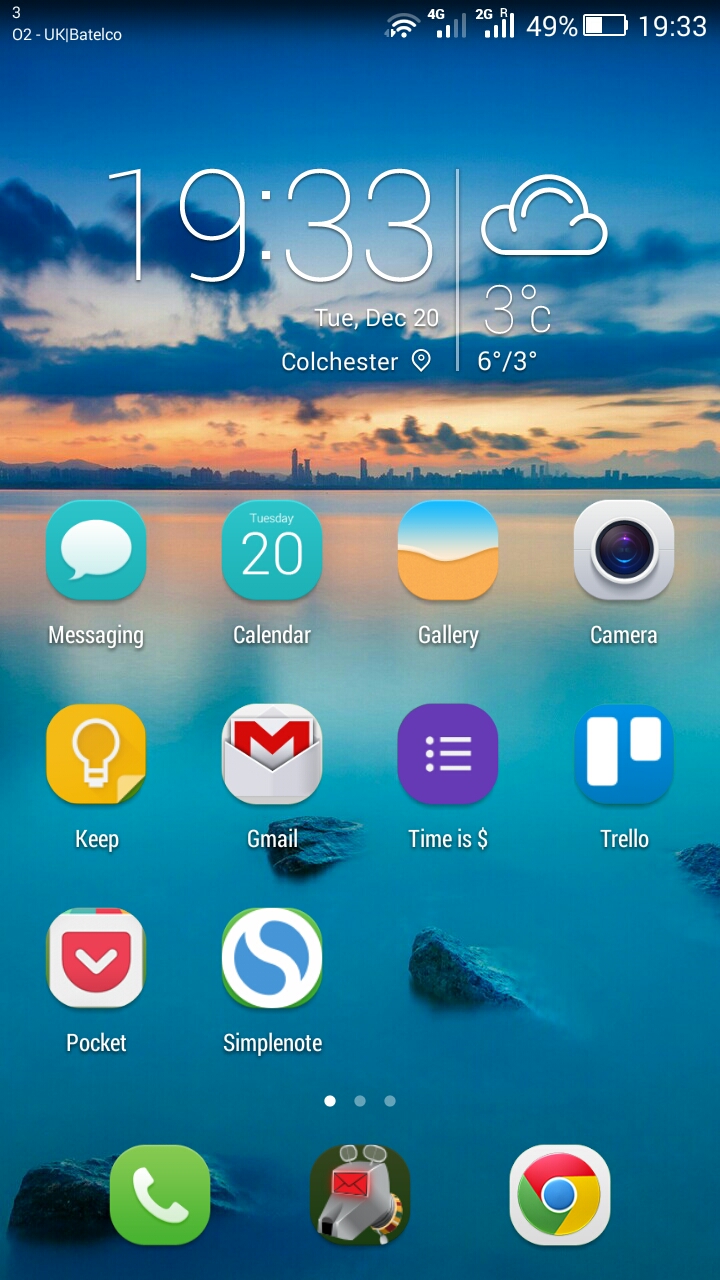Launch the Calendar app

click(x=272, y=551)
